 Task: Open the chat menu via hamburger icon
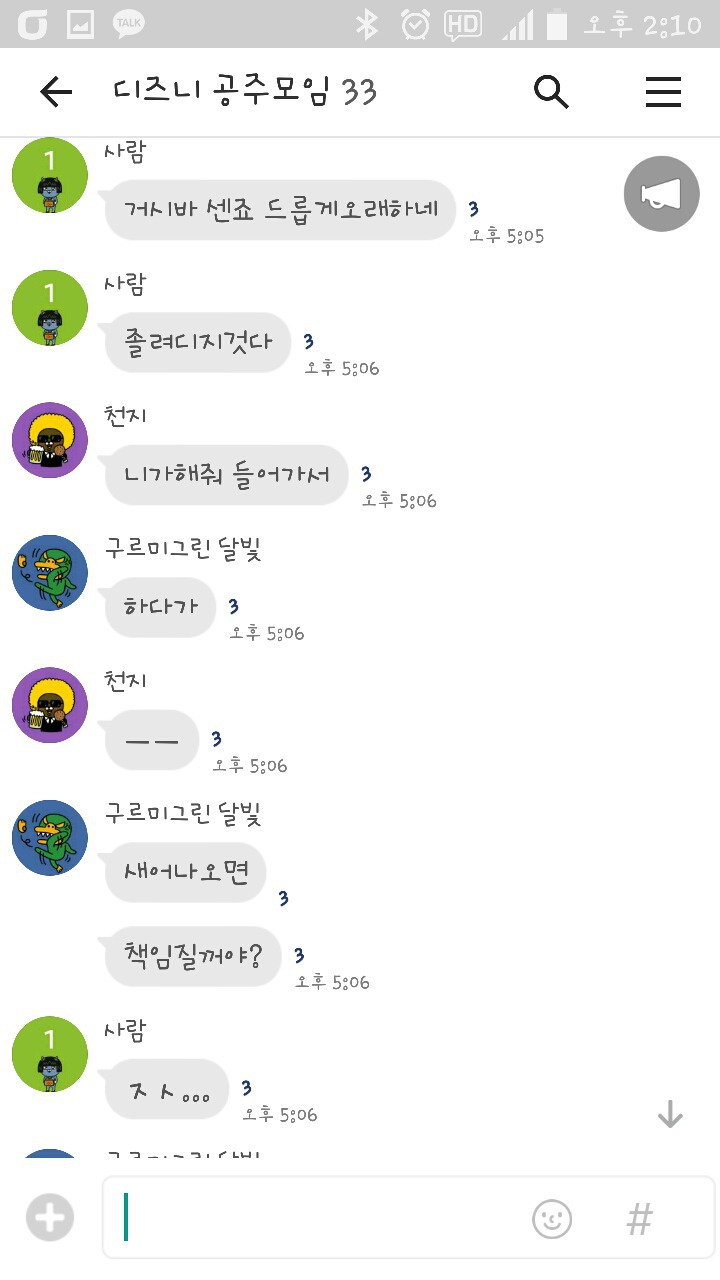tap(663, 91)
